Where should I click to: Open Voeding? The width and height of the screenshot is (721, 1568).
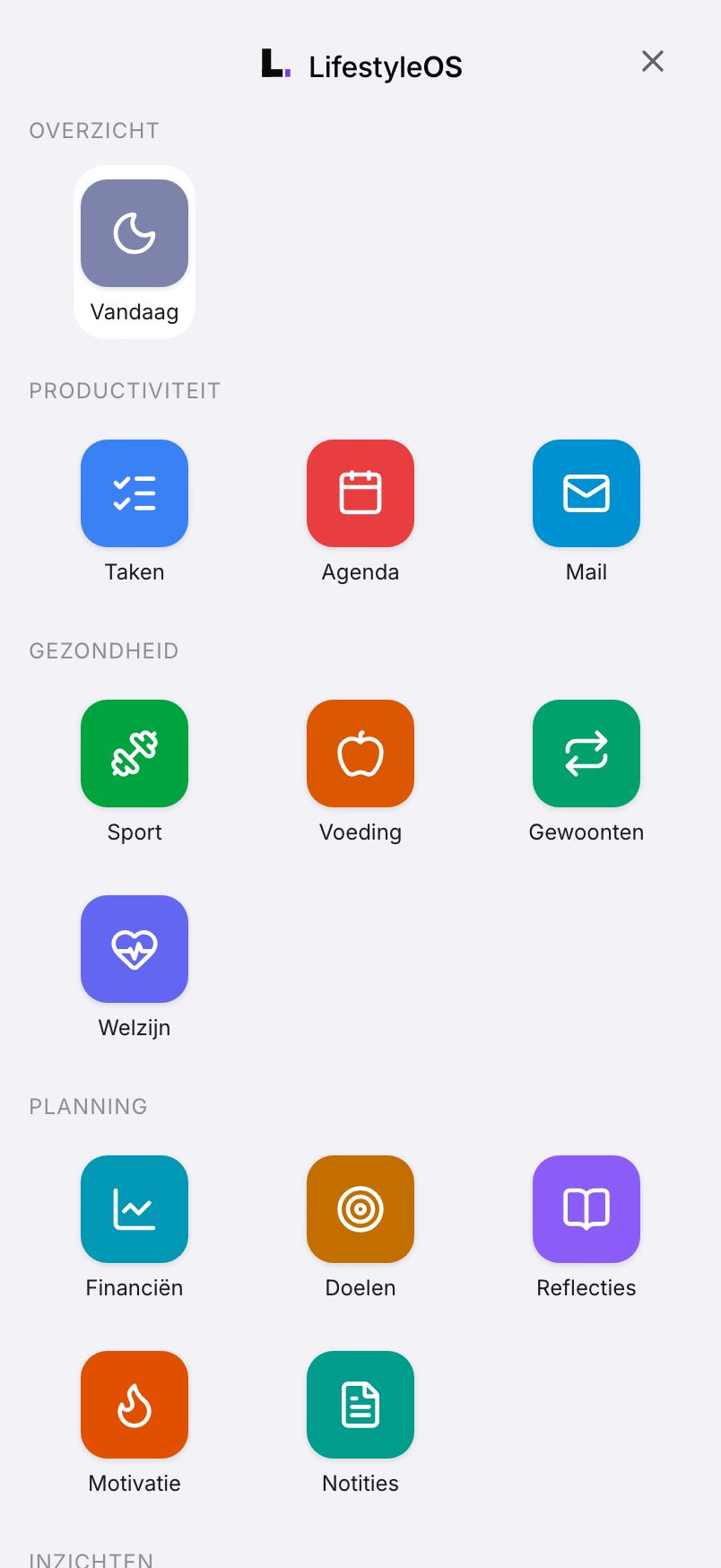click(x=360, y=772)
